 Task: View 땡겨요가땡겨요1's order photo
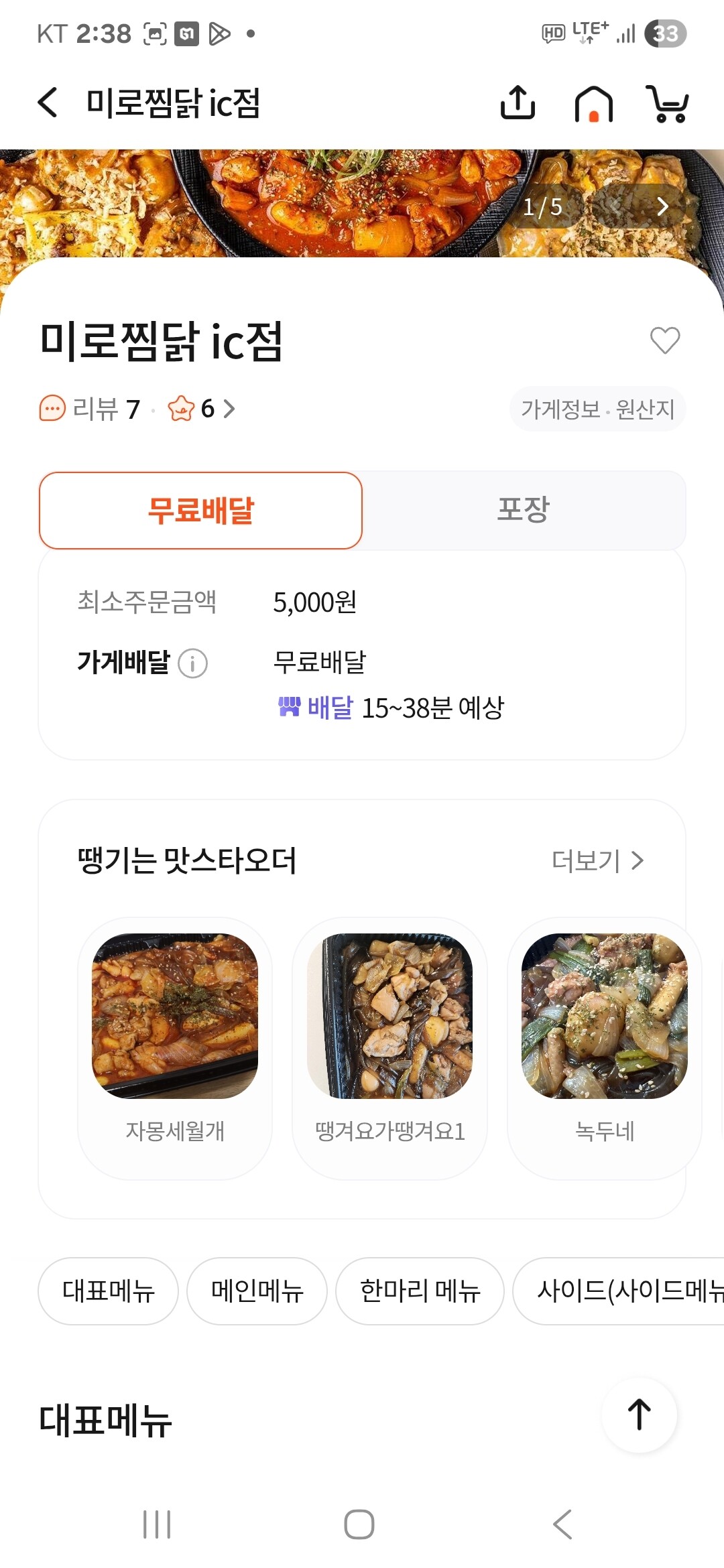coord(389,1016)
